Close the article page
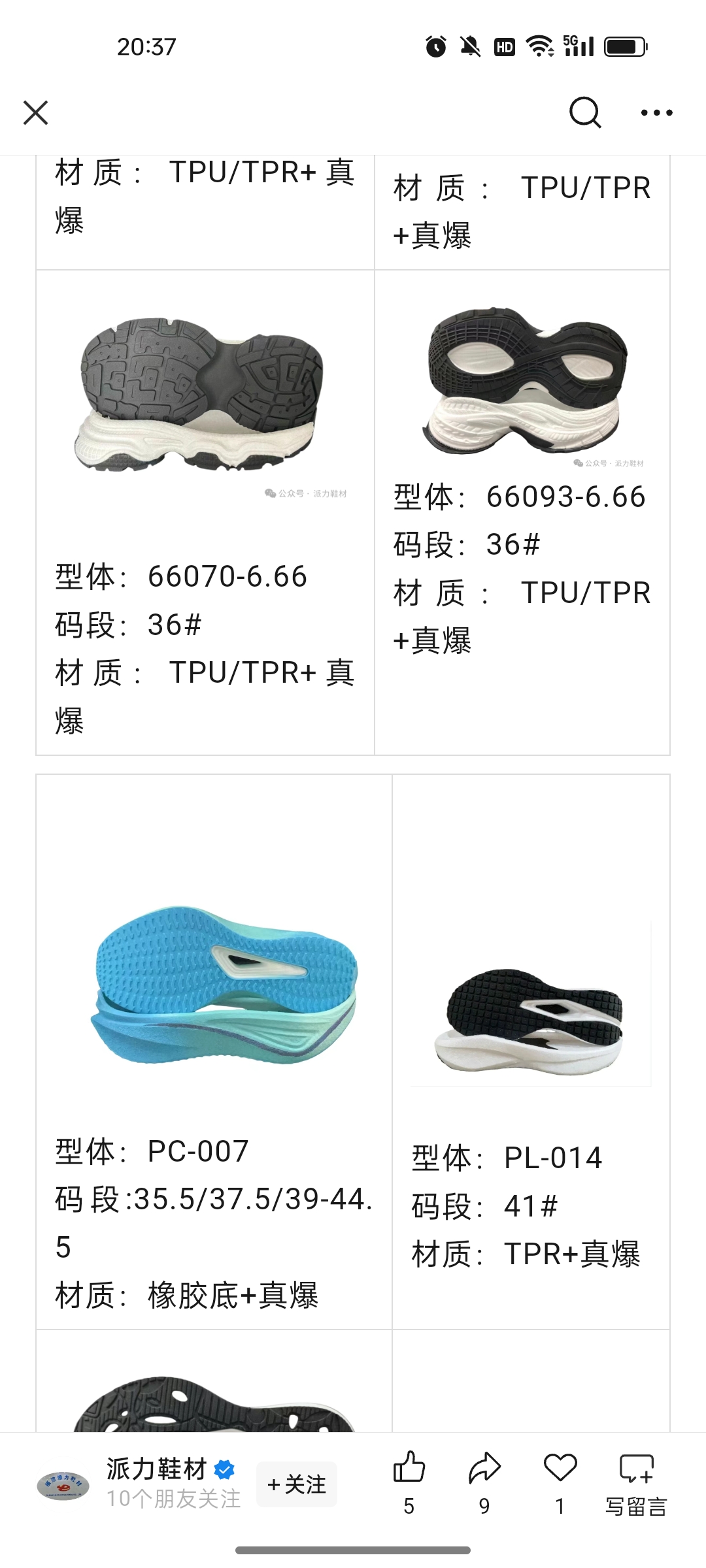The width and height of the screenshot is (706, 1568). (36, 113)
